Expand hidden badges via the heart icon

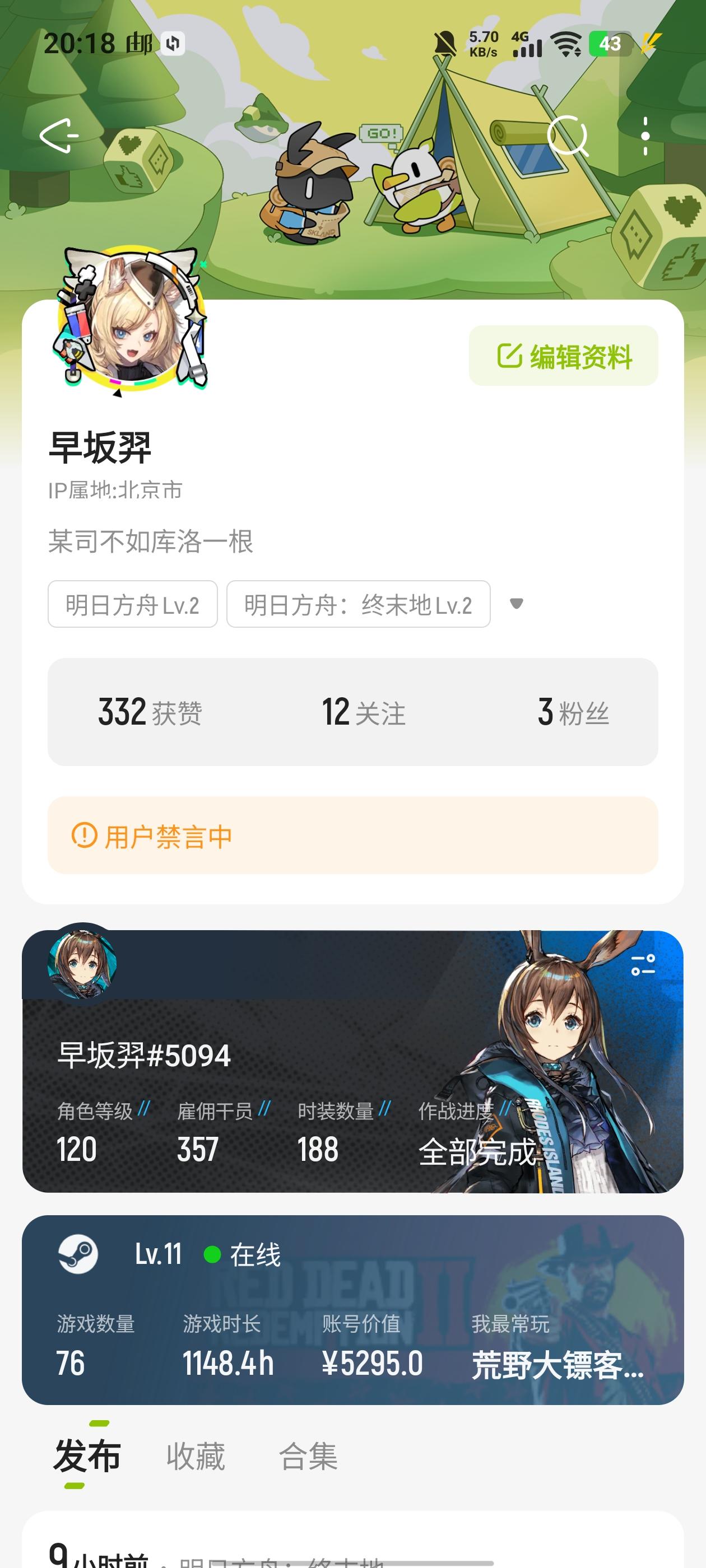pyautogui.click(x=516, y=603)
